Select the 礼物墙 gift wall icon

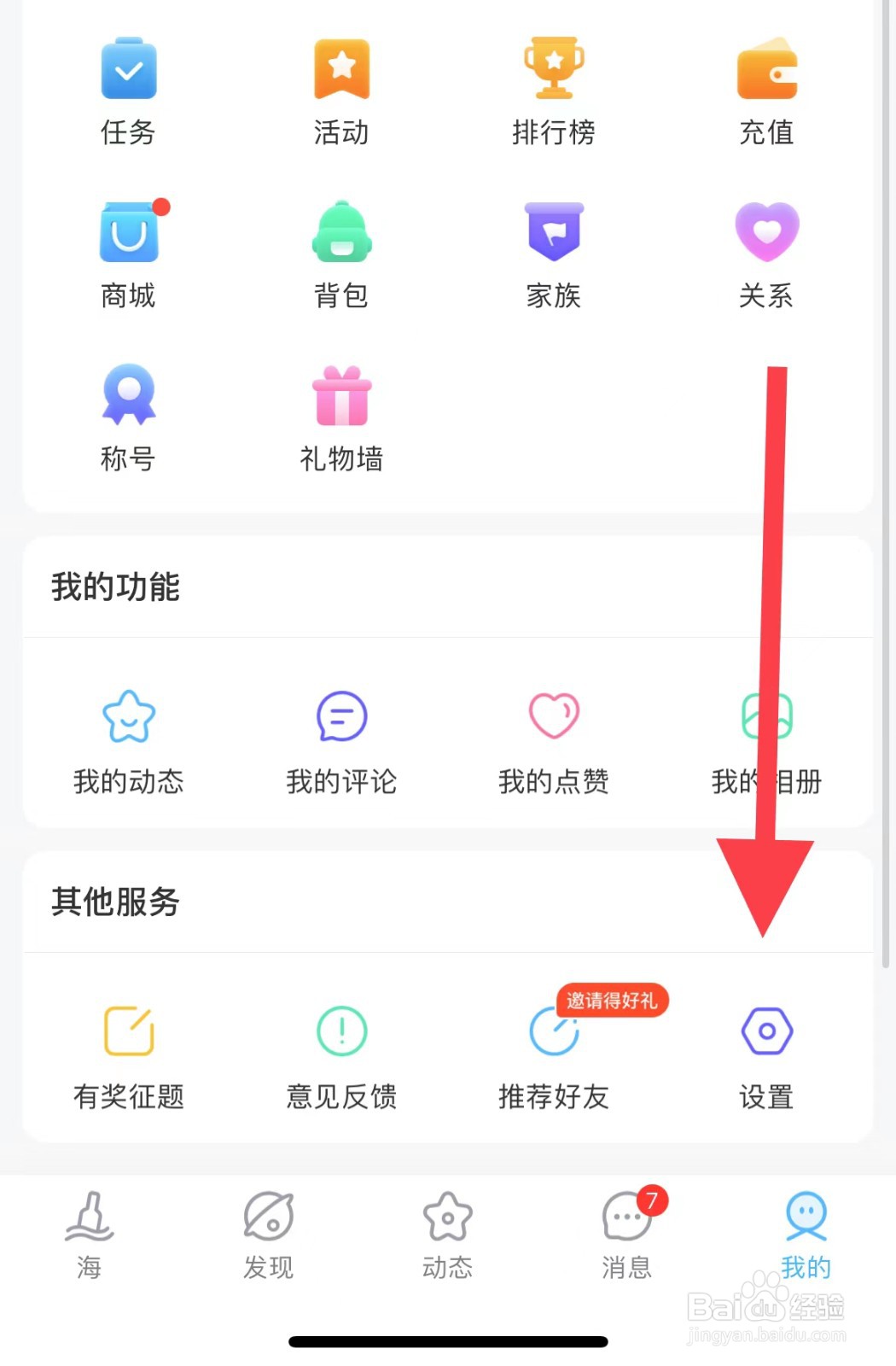tap(340, 397)
